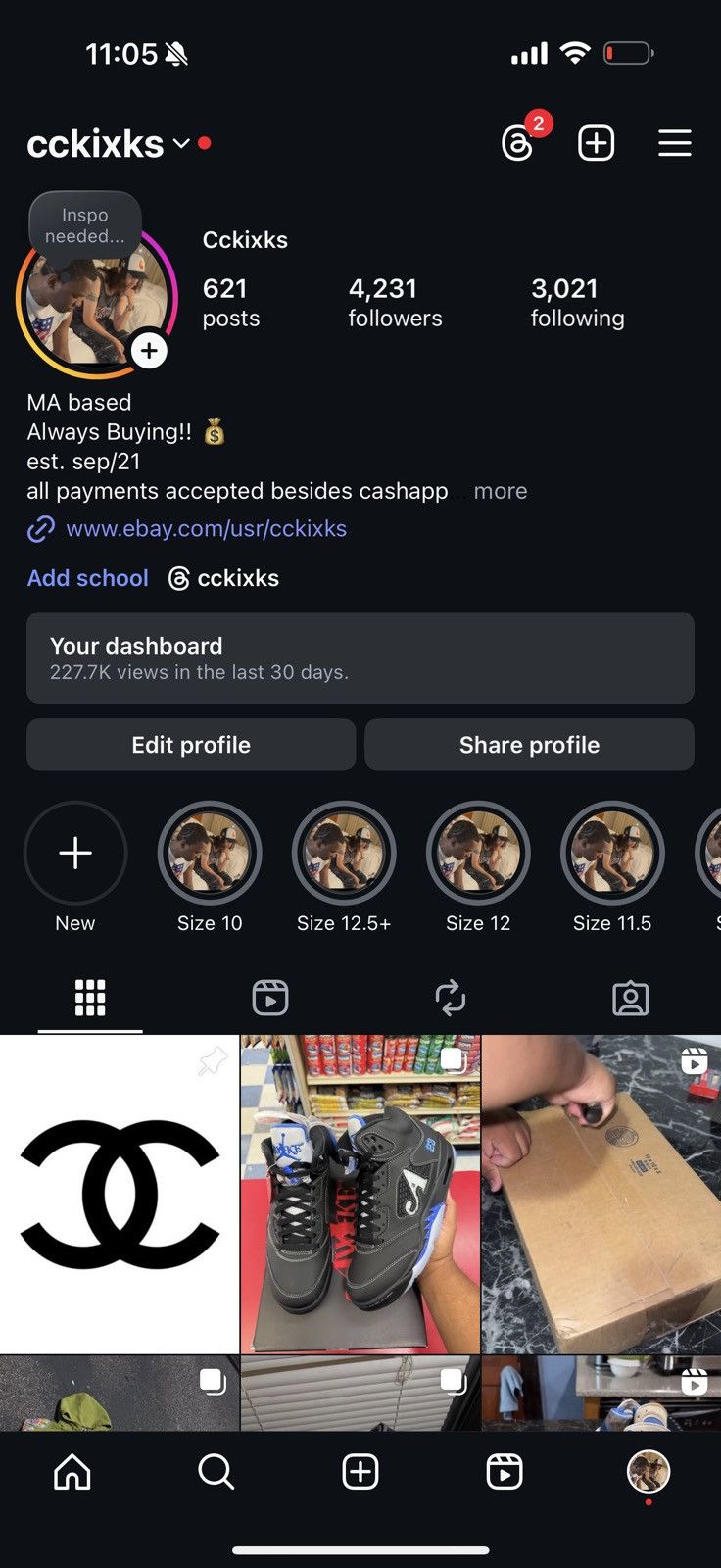Viewport: 721px width, 1568px height.
Task: Expand bio with more
Action: tap(500, 491)
